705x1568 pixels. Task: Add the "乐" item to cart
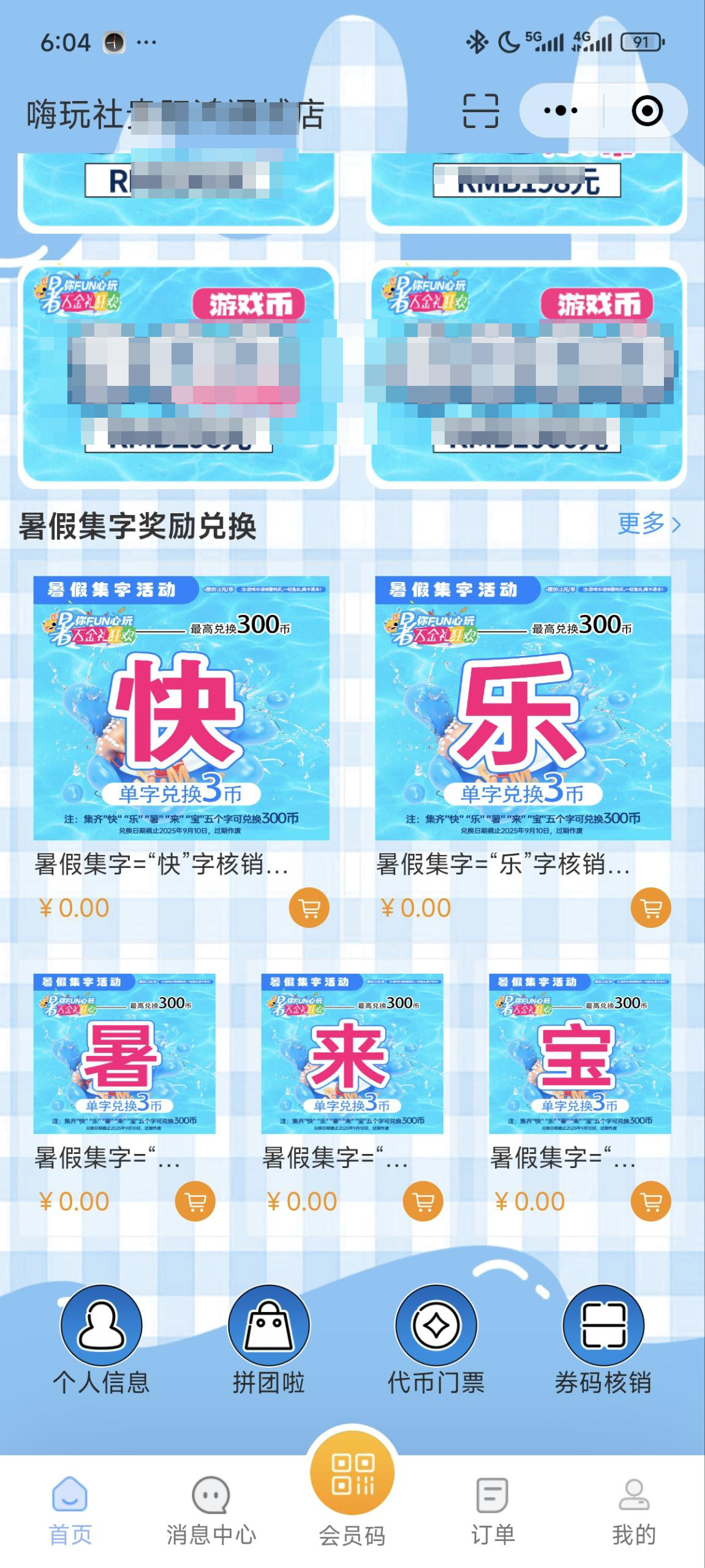point(650,908)
